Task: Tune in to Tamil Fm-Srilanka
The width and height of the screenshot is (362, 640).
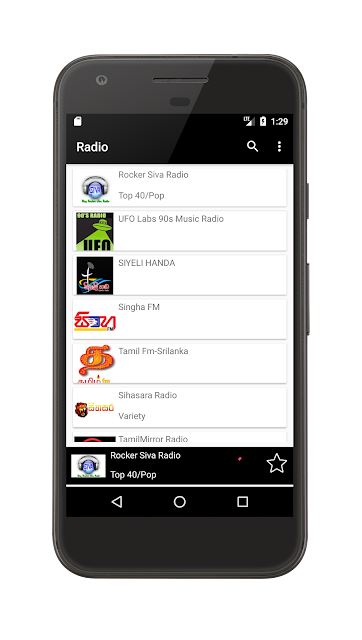Action: [x=180, y=363]
